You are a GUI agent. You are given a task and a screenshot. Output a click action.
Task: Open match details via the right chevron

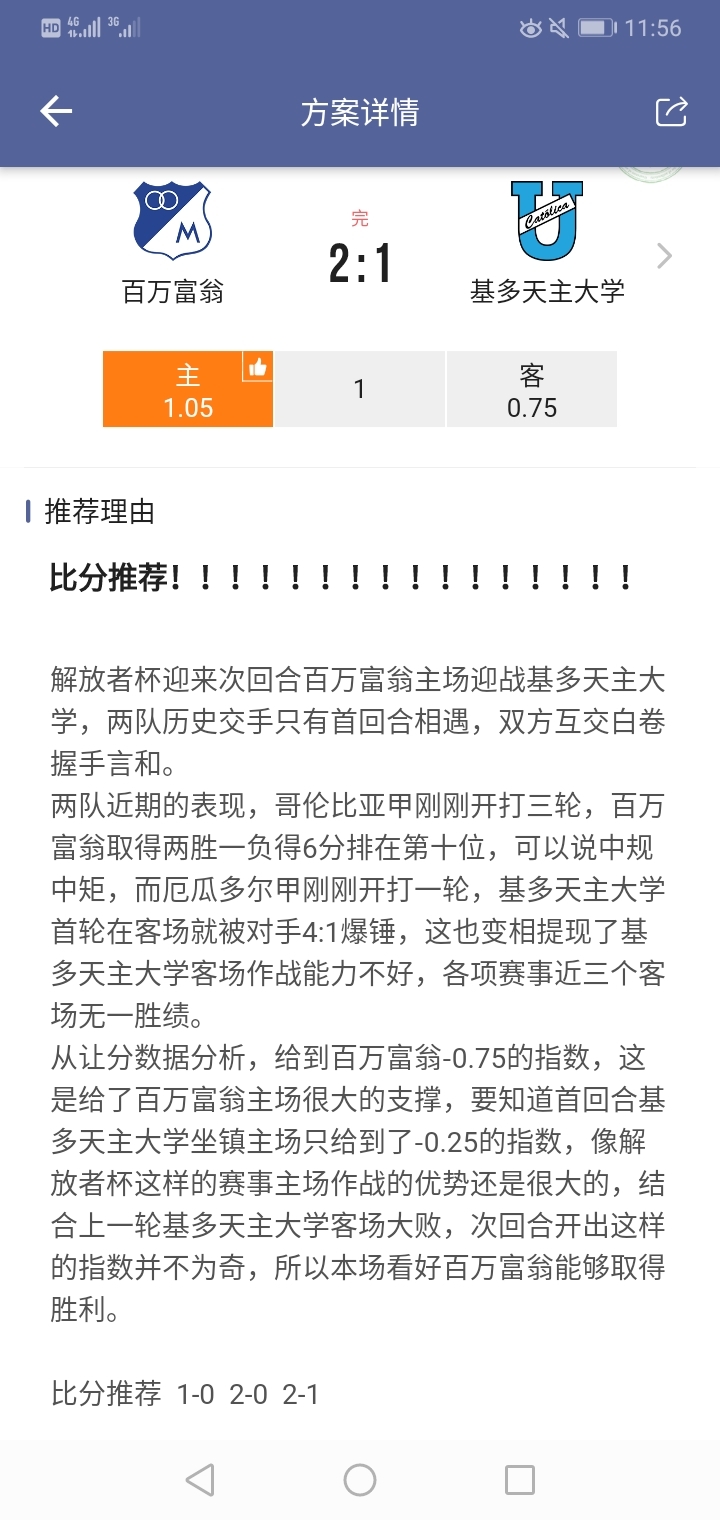664,257
